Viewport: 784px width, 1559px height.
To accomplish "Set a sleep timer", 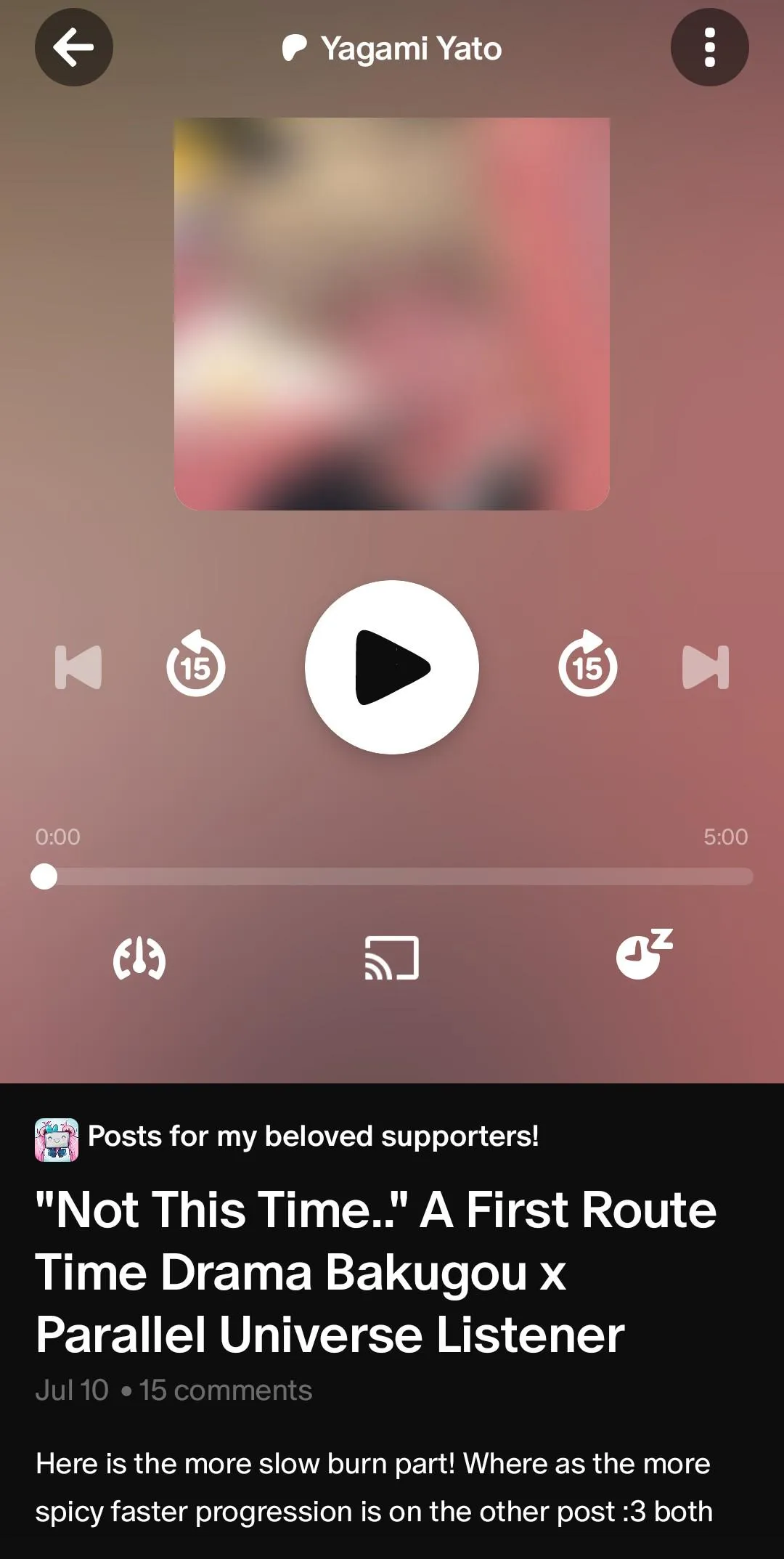I will pyautogui.click(x=643, y=956).
